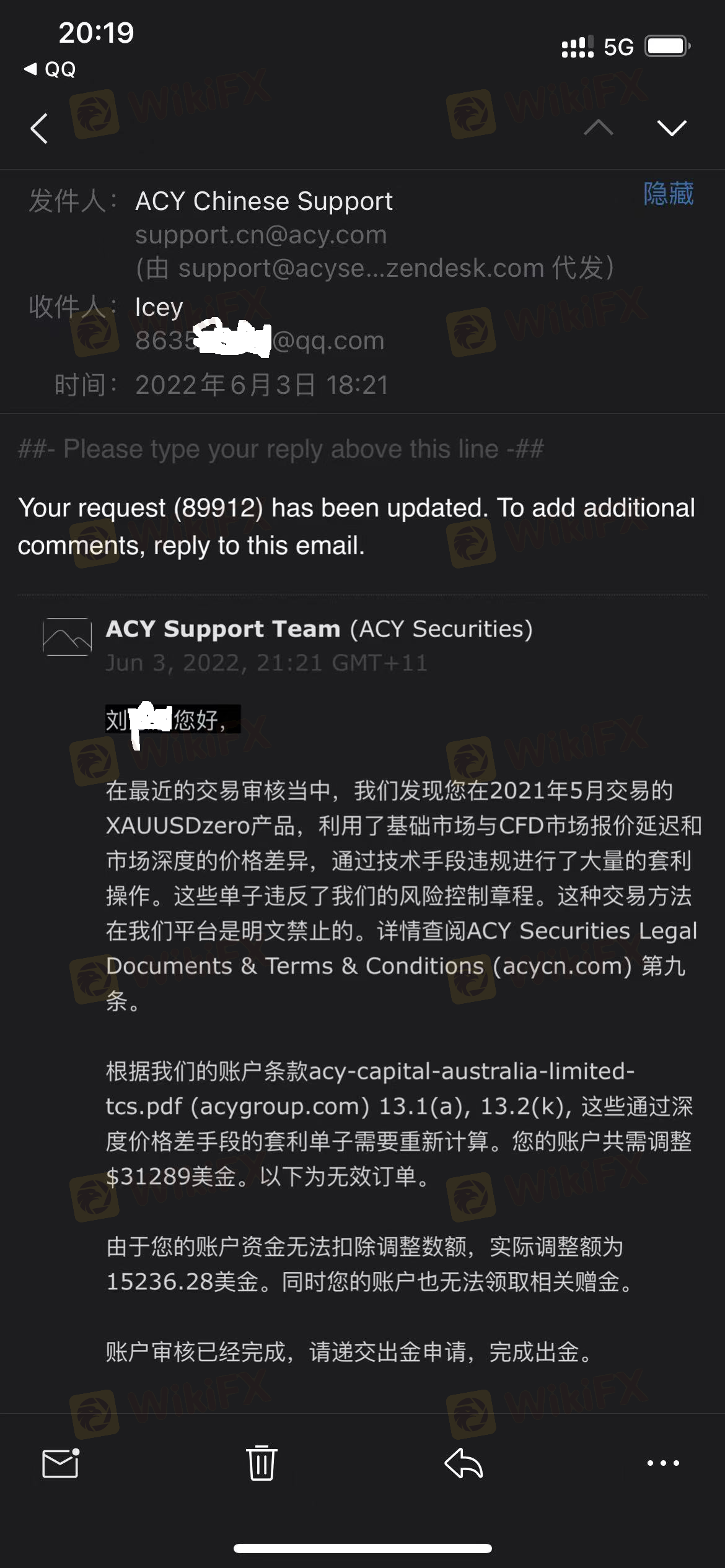Mark this email as unread
This screenshot has height=1568, width=725.
[x=61, y=1463]
